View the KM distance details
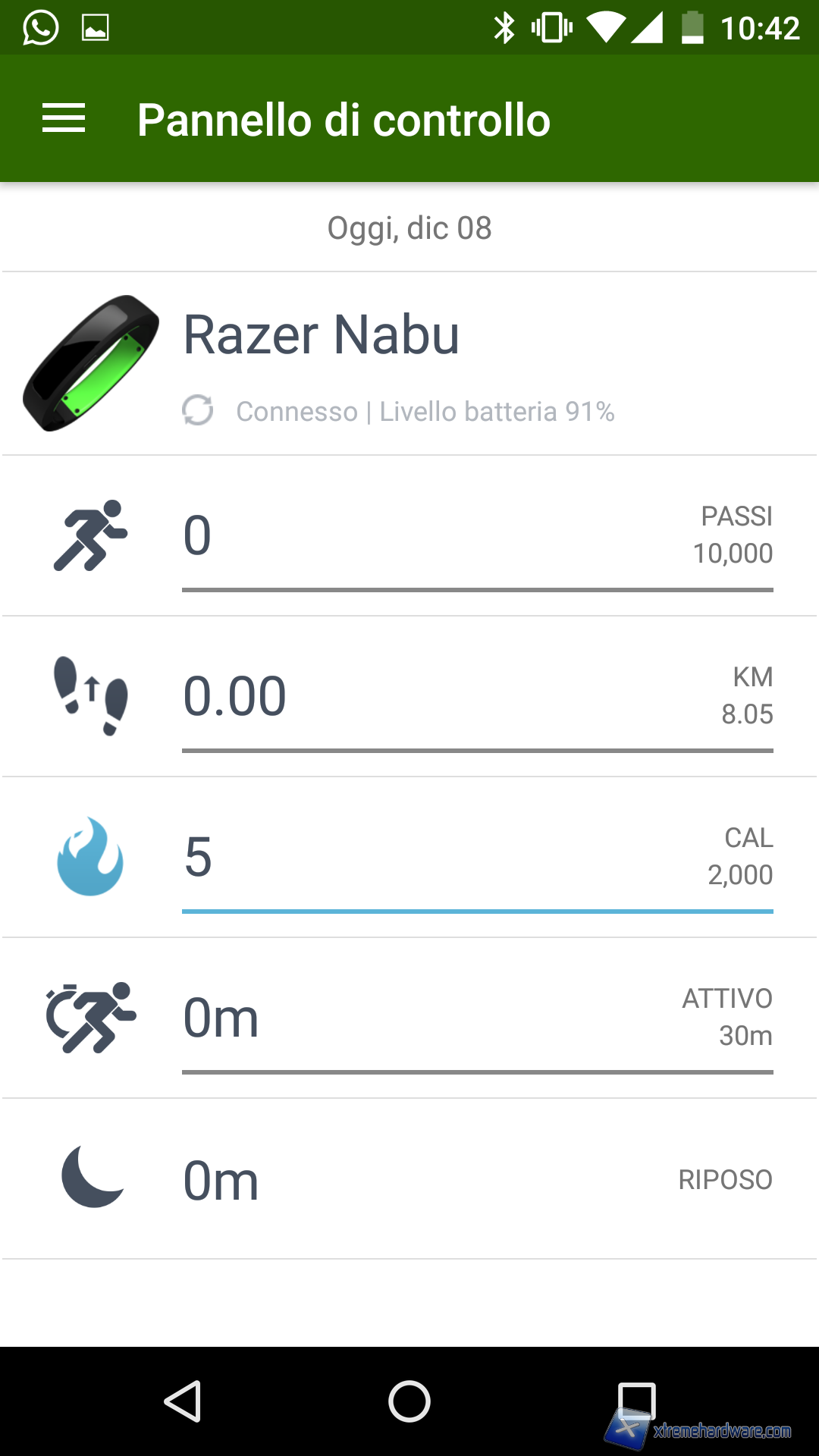 point(409,698)
